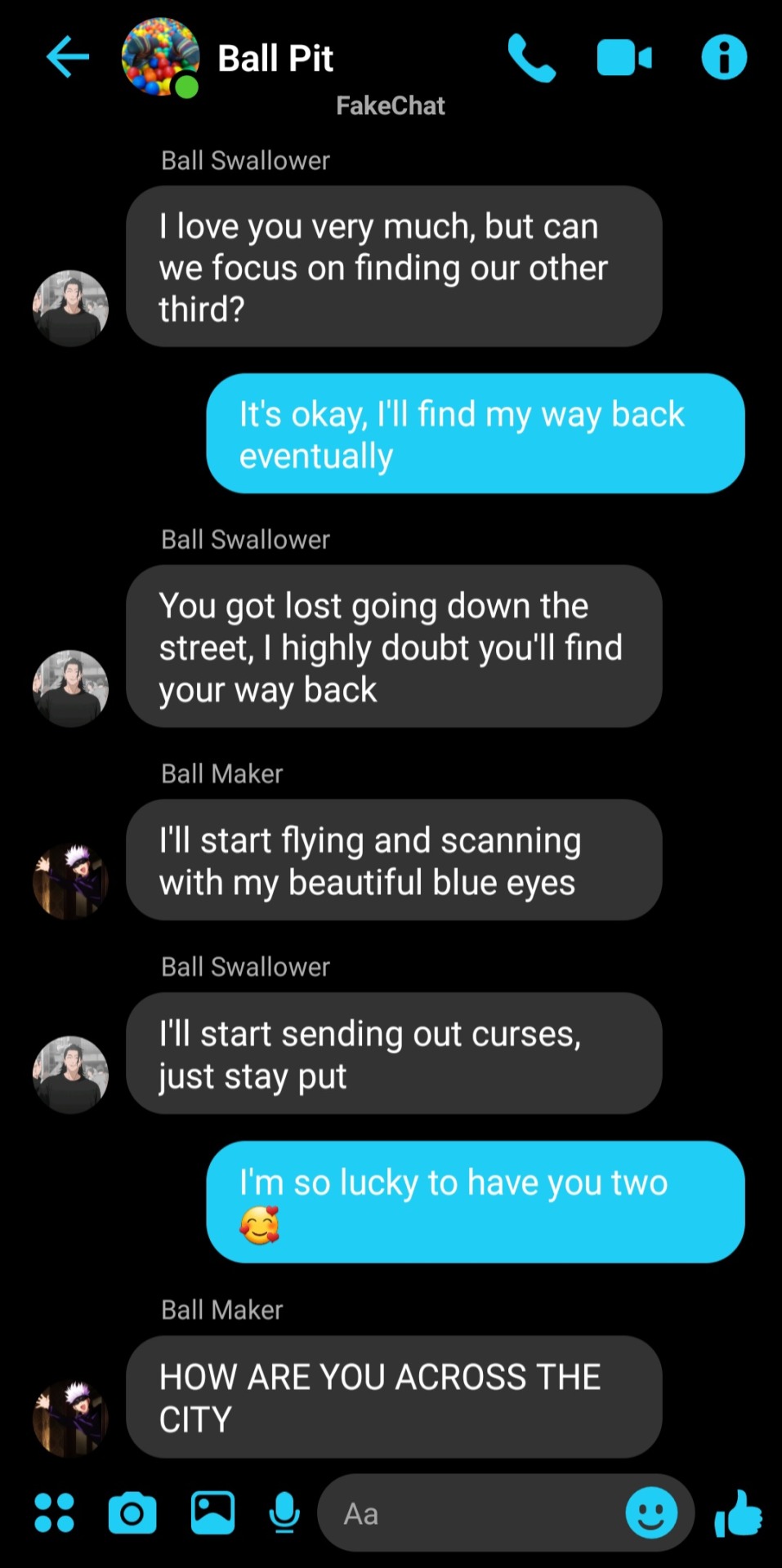This screenshot has height=1568, width=782.
Task: Go back from the Ball Pit chat
Action: point(68,57)
